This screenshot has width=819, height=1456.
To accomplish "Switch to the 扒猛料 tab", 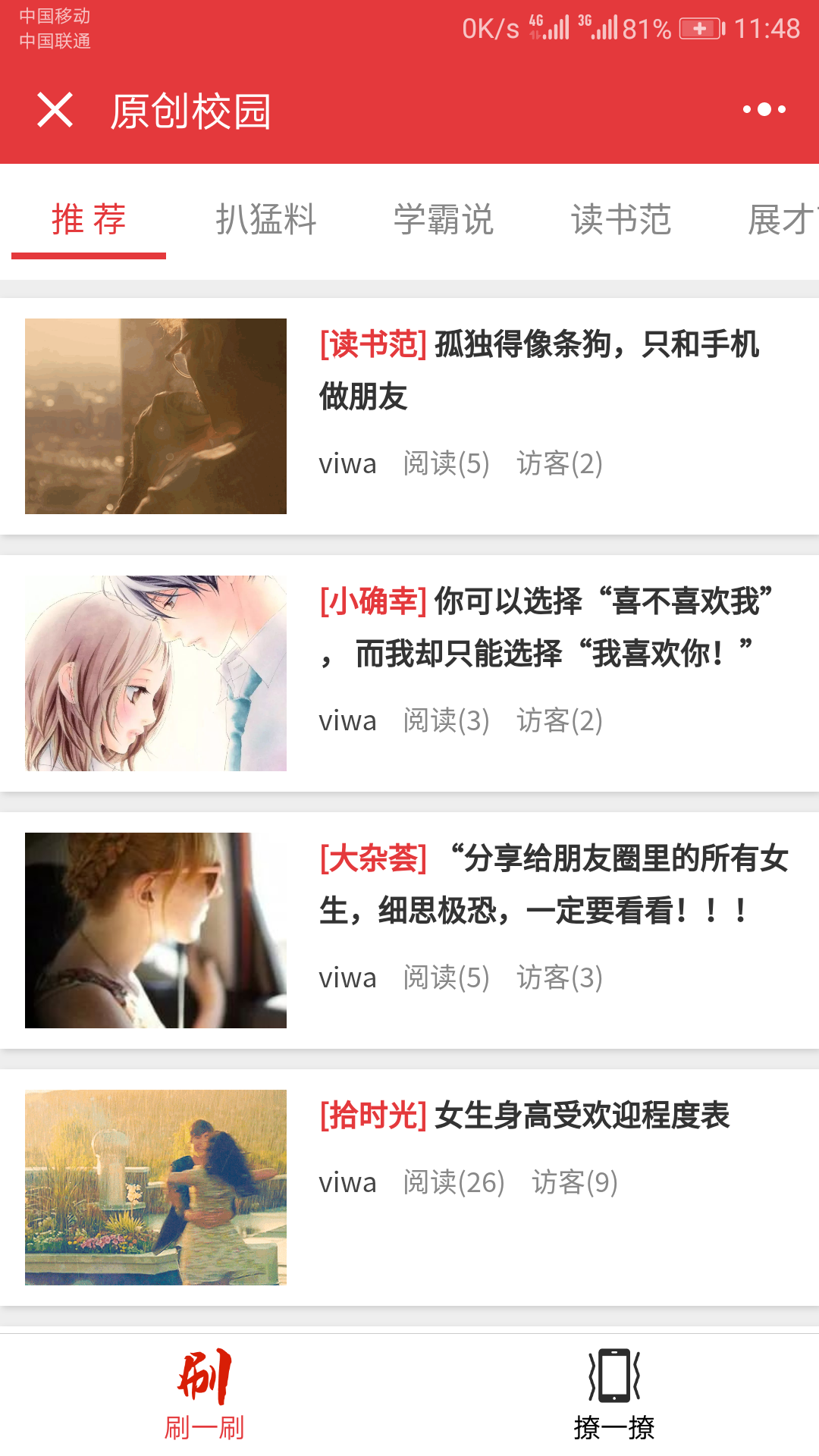I will 265,220.
